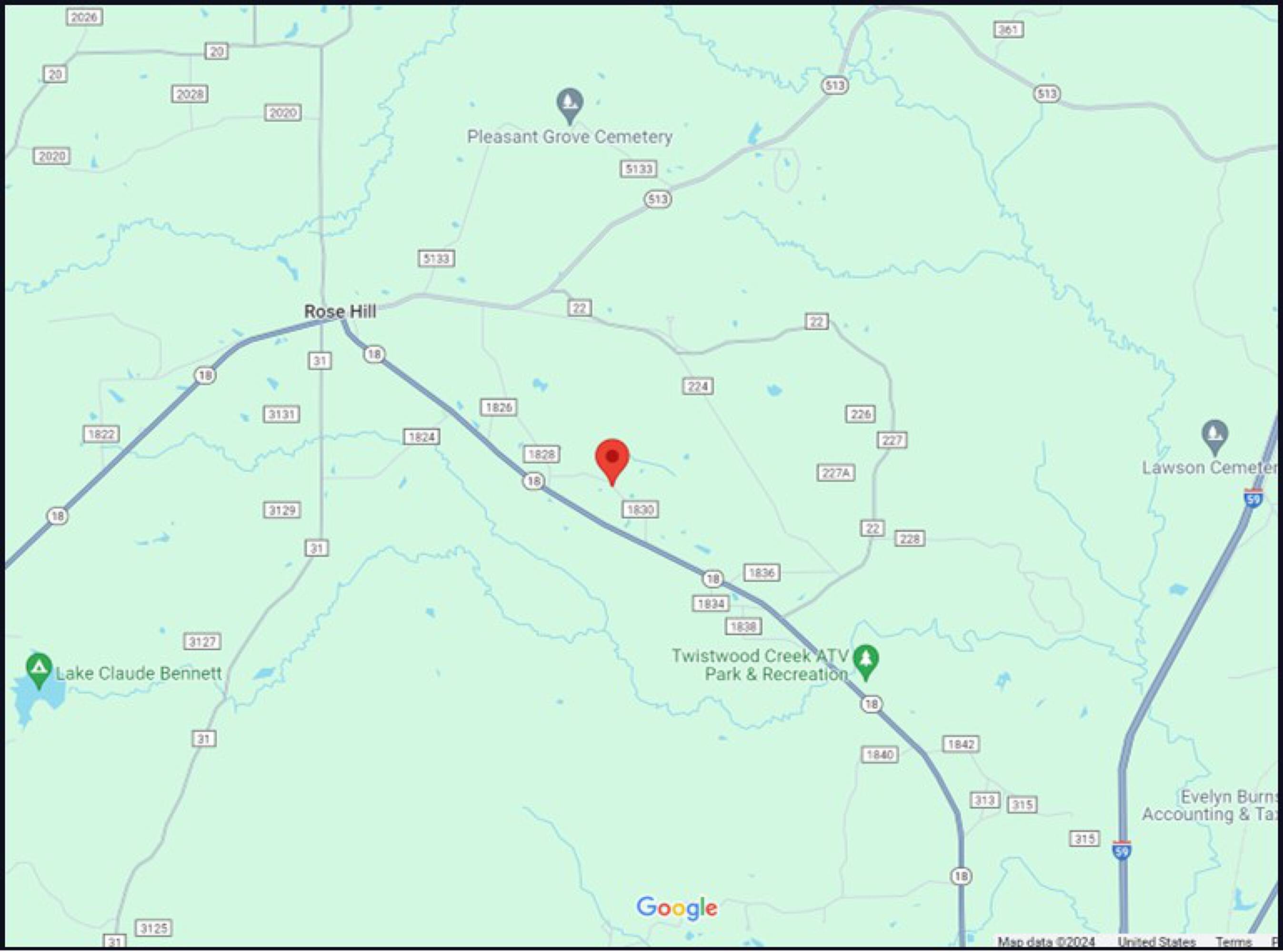Tap the red location pin

pyautogui.click(x=612, y=462)
